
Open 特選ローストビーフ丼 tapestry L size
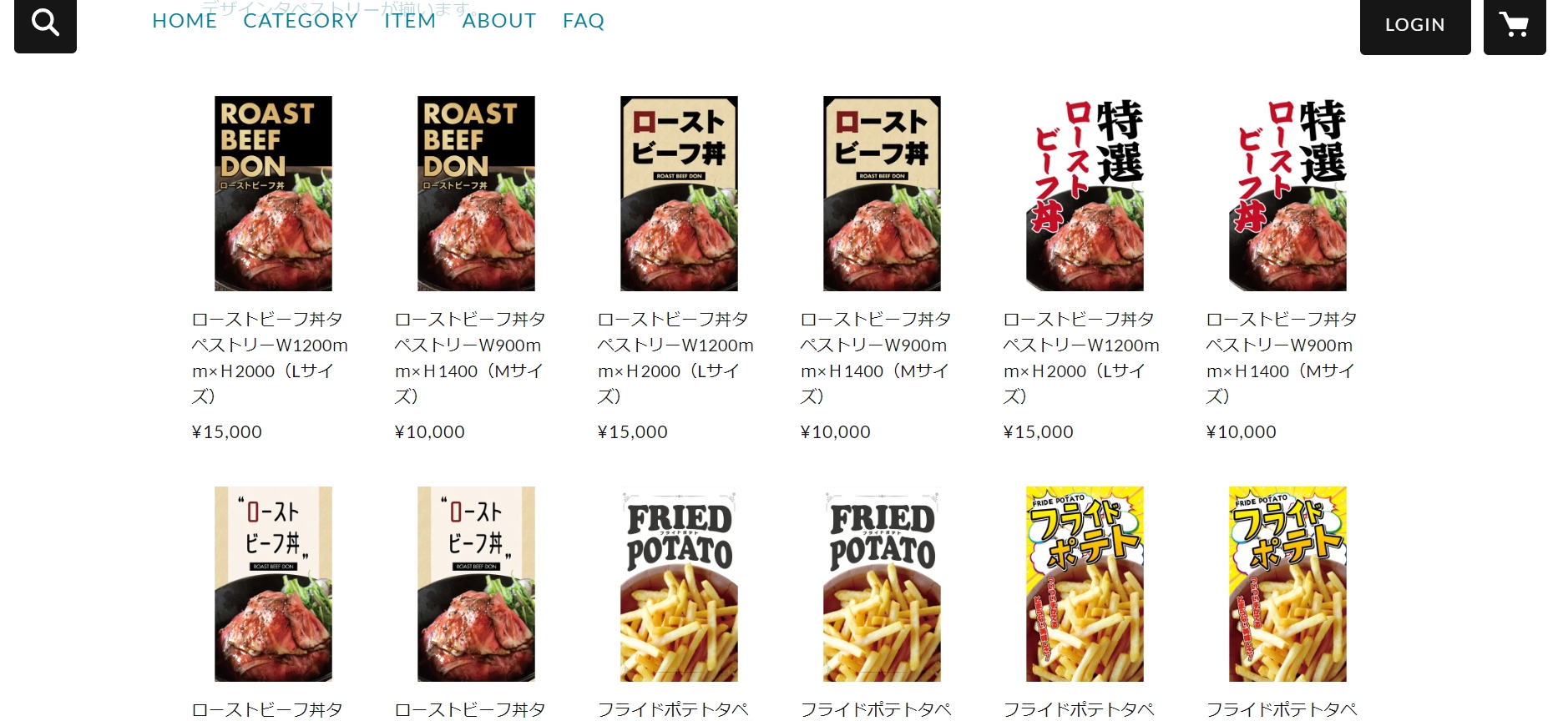(1085, 194)
